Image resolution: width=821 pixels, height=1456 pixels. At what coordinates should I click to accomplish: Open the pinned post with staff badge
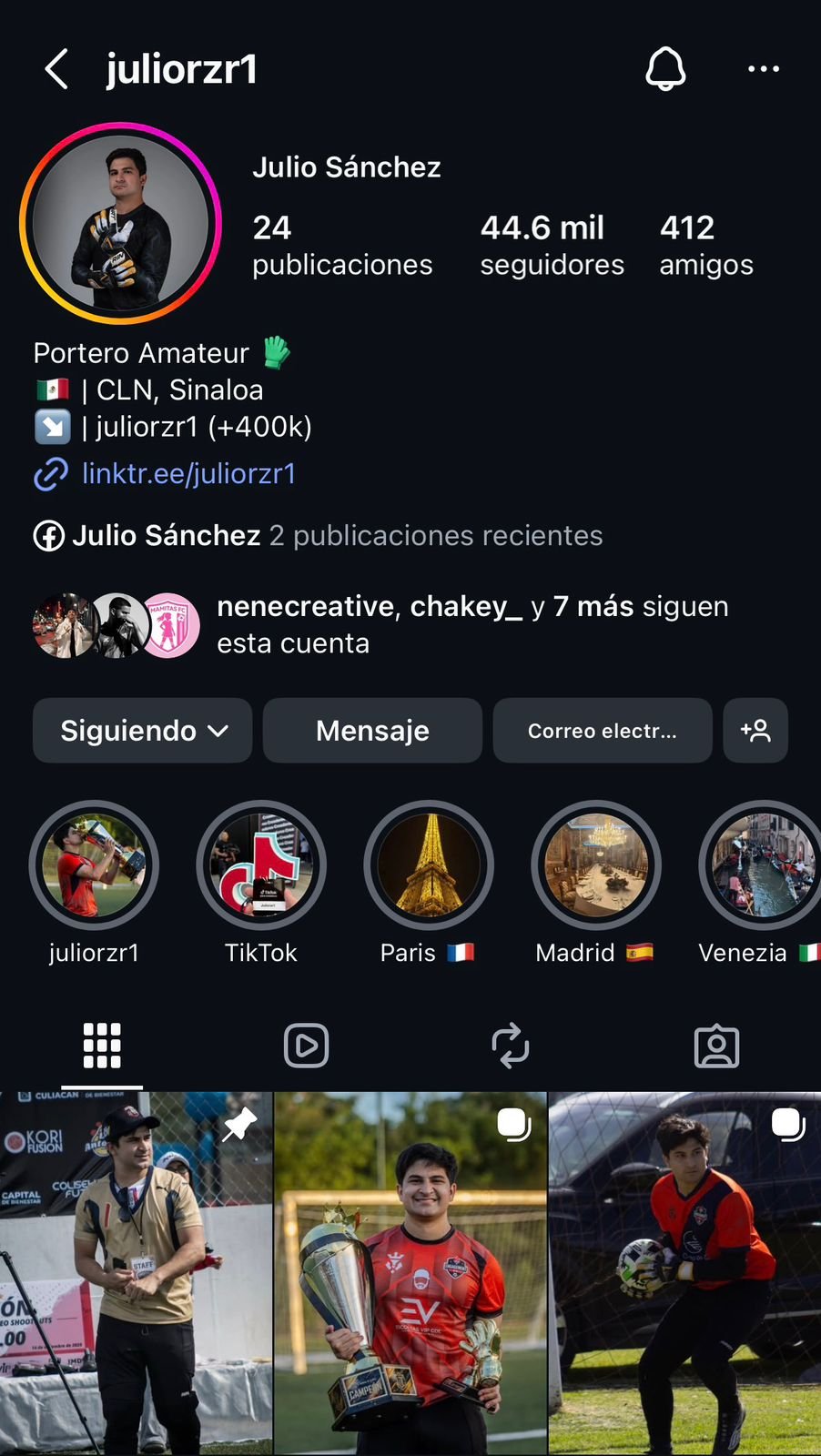(137, 1272)
